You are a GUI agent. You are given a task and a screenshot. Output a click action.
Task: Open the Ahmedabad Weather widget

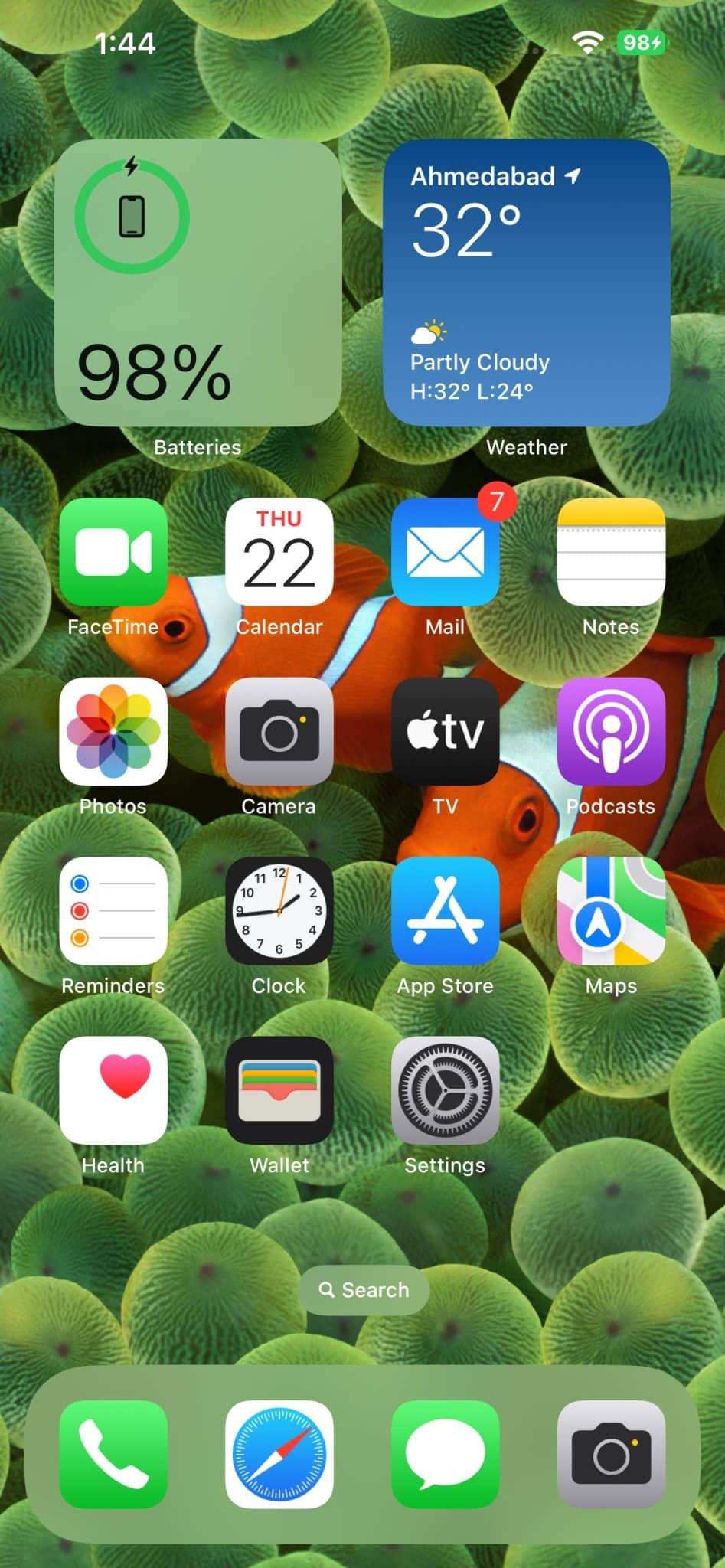coord(527,283)
